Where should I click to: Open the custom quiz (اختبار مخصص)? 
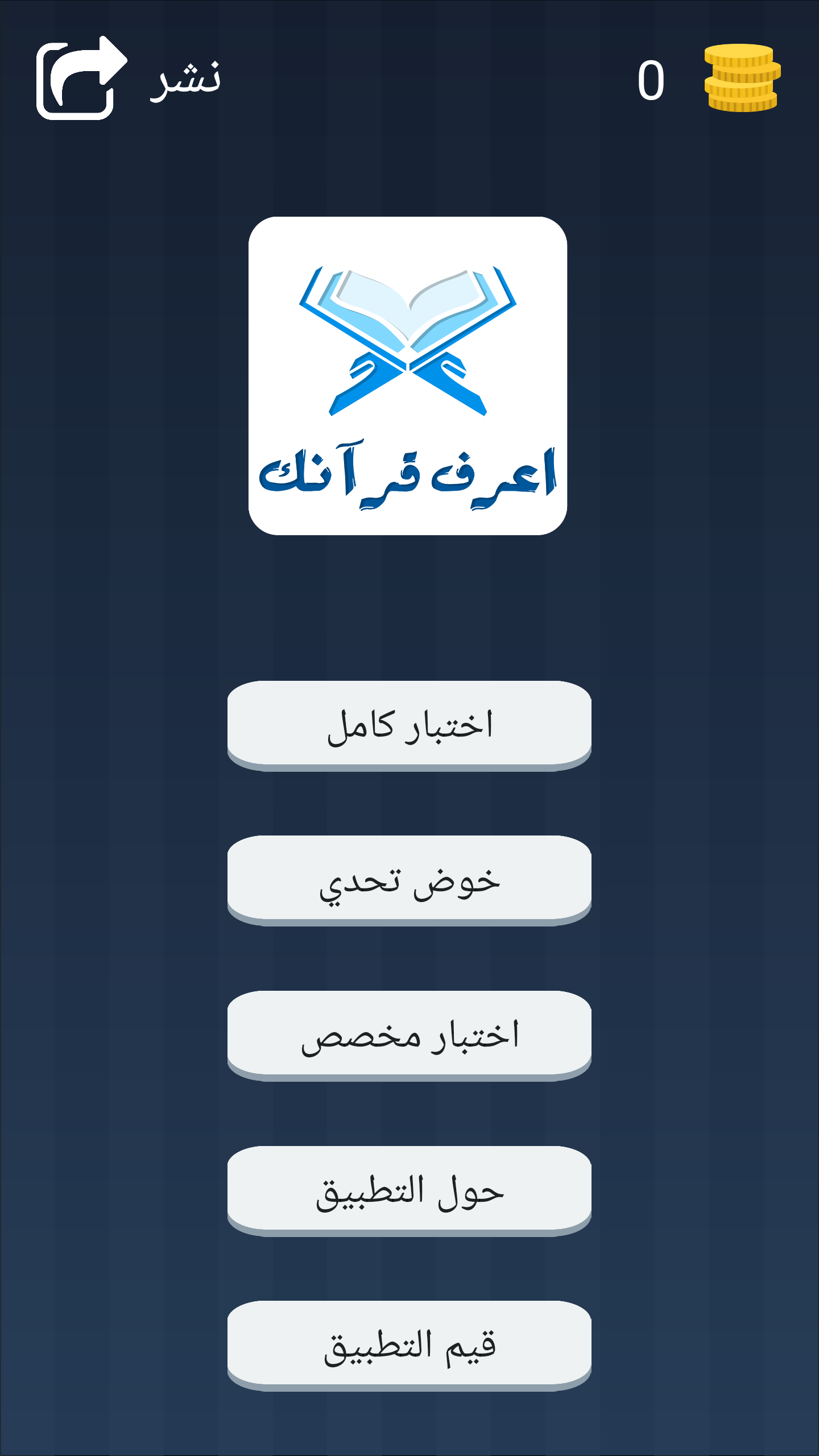(409, 1034)
